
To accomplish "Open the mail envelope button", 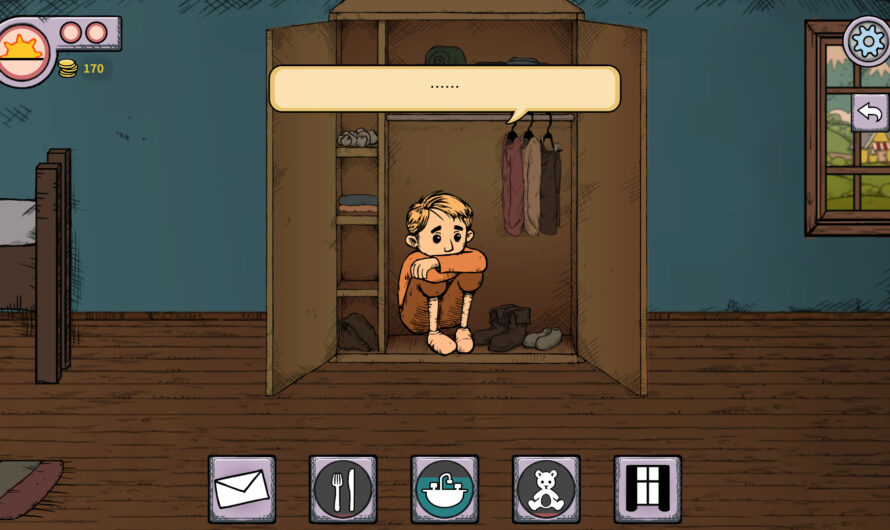I will 242,489.
